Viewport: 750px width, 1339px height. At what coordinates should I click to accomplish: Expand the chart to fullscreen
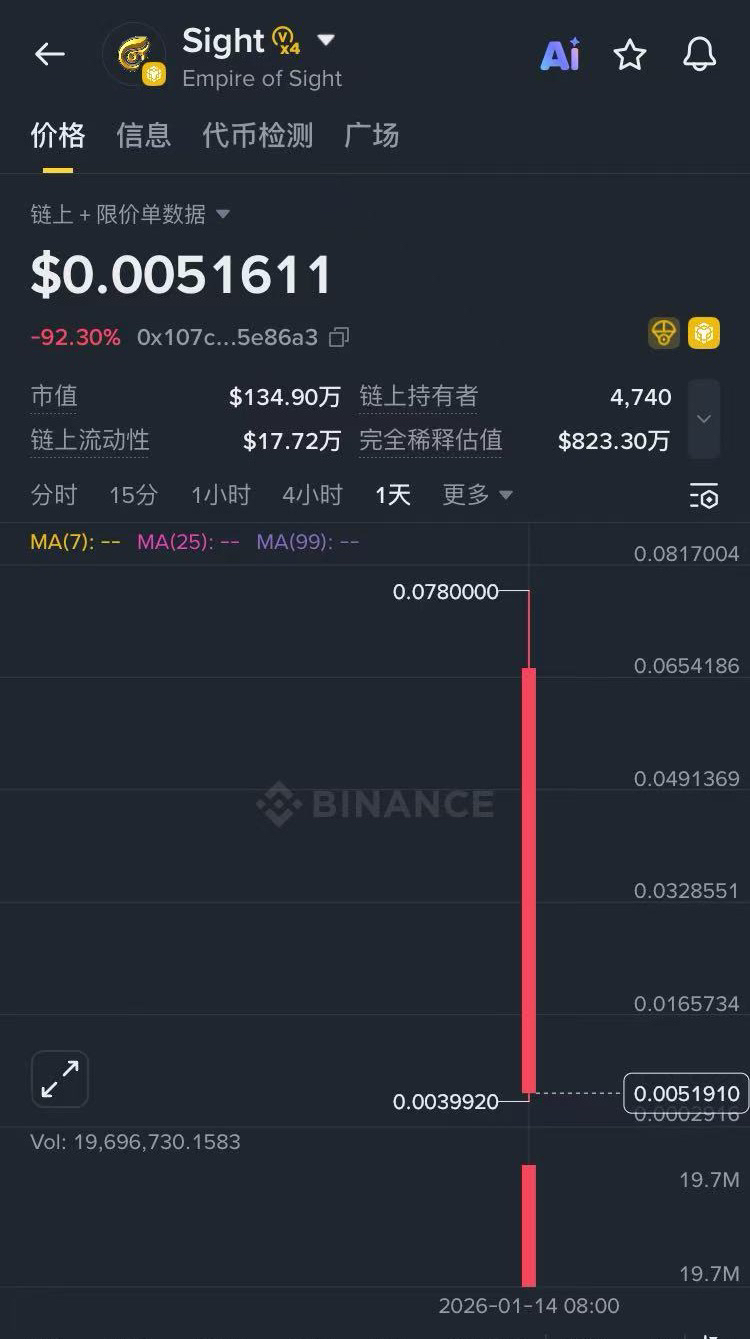point(60,1079)
